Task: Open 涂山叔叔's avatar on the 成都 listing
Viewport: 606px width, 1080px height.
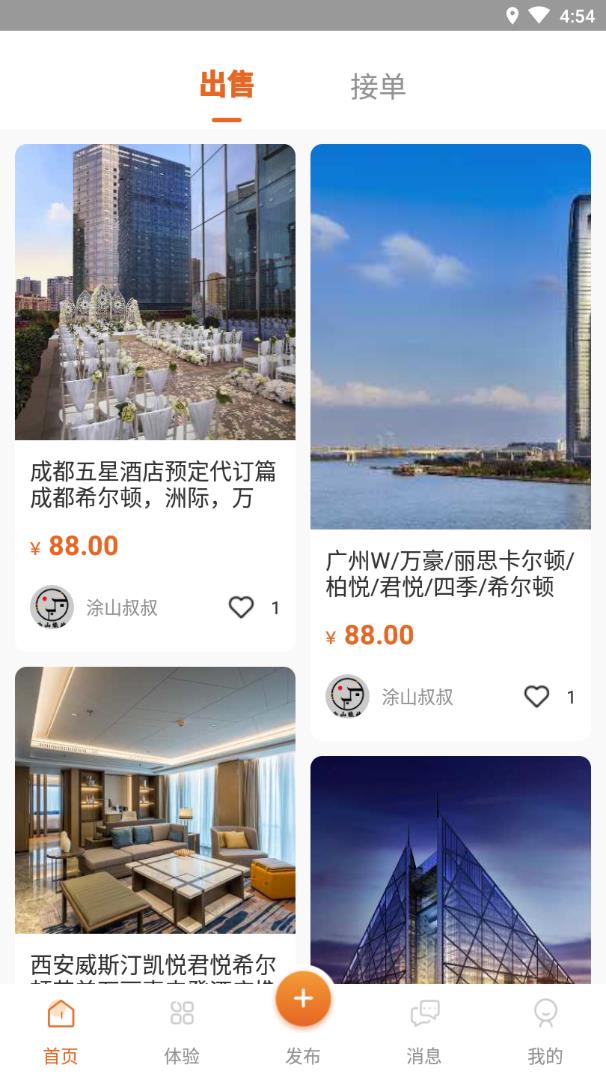Action: point(52,607)
